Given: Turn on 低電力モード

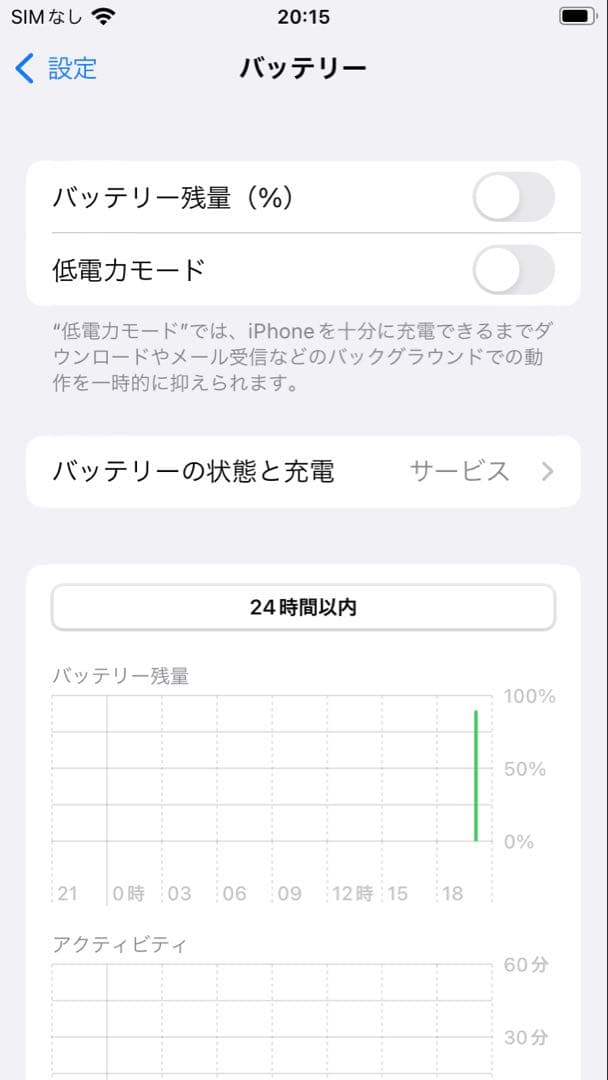Looking at the screenshot, I should pos(513,270).
